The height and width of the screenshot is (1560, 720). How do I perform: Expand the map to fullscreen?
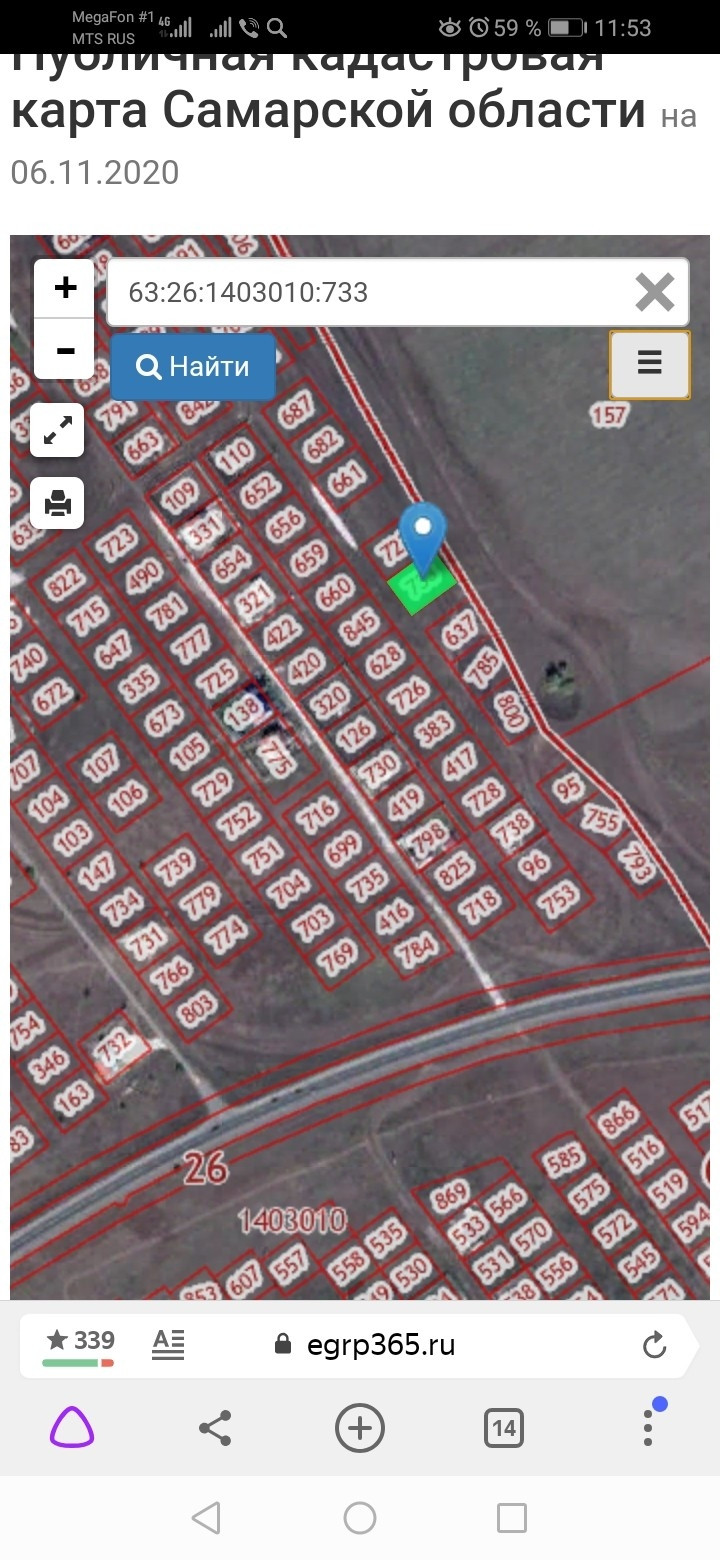click(x=57, y=430)
